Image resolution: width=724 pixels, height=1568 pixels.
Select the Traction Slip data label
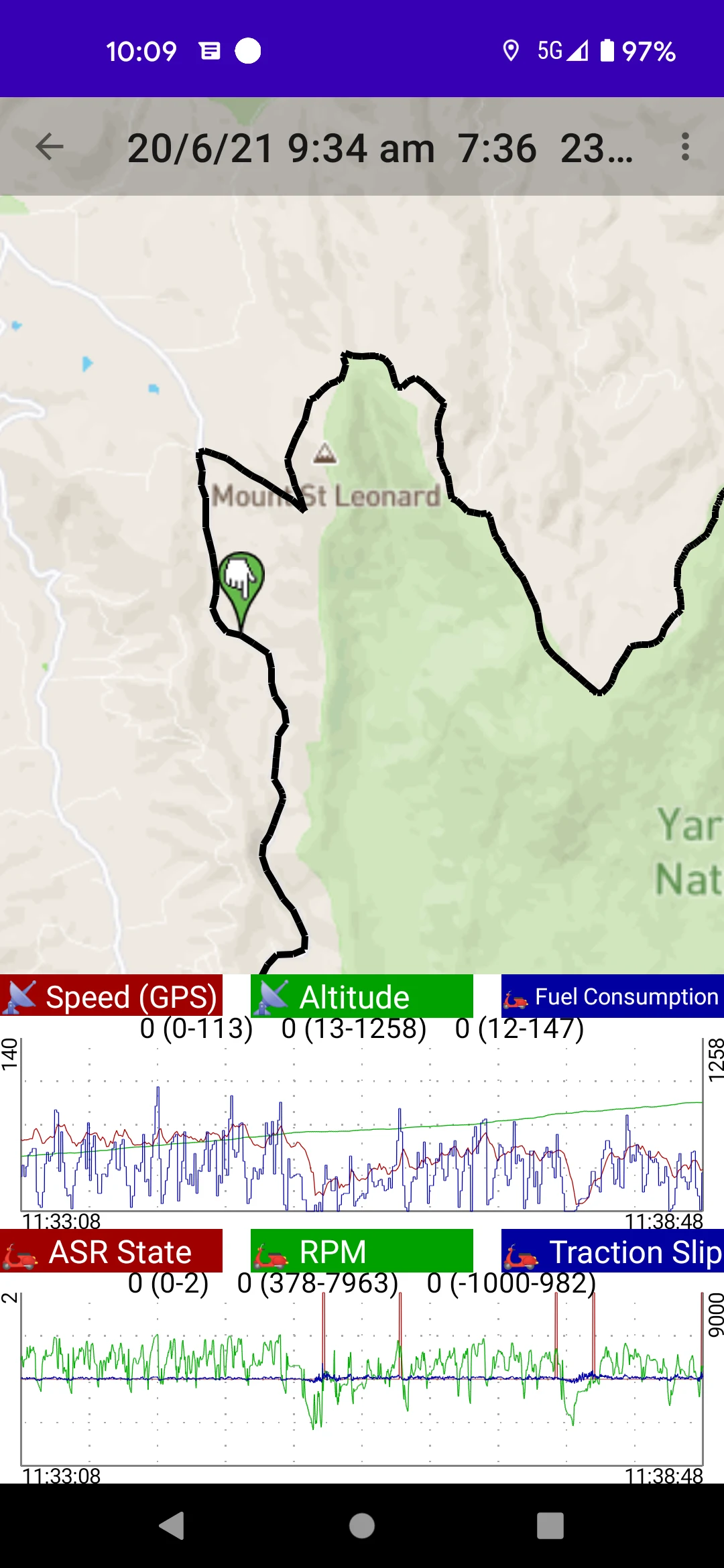click(x=613, y=1251)
